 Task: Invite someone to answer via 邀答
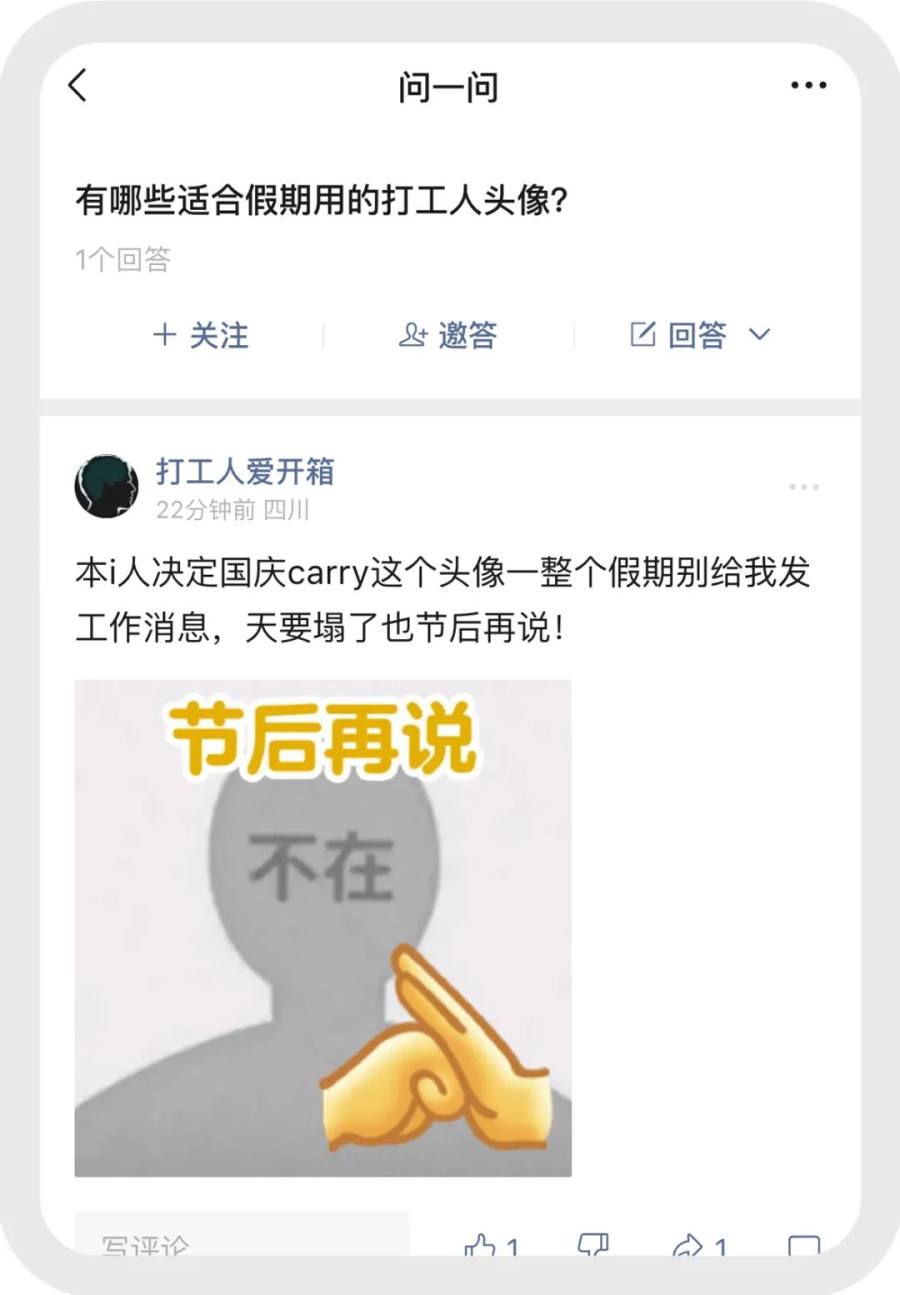tap(448, 335)
